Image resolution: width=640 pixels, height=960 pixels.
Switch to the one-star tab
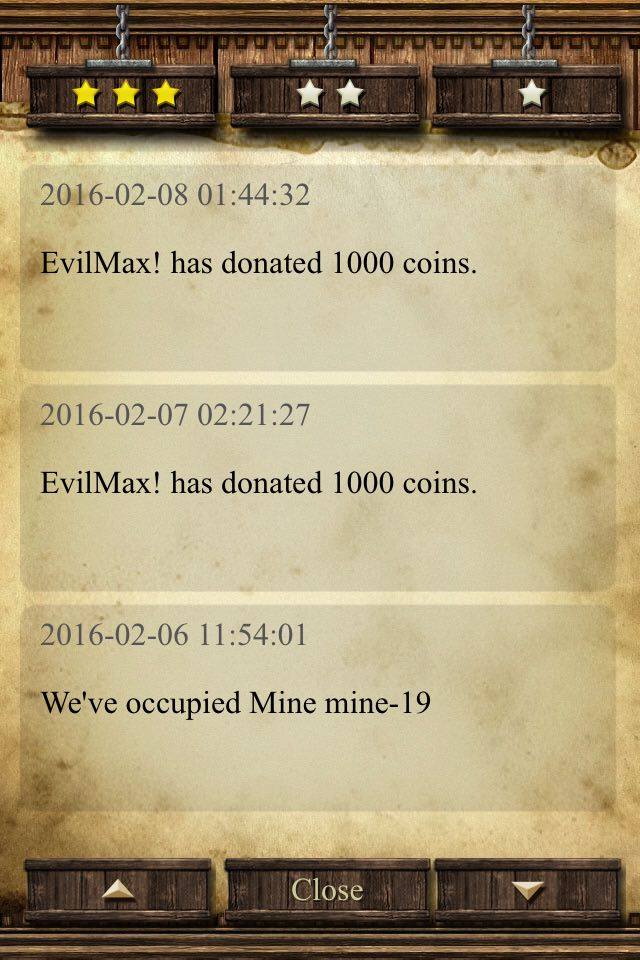[x=529, y=95]
